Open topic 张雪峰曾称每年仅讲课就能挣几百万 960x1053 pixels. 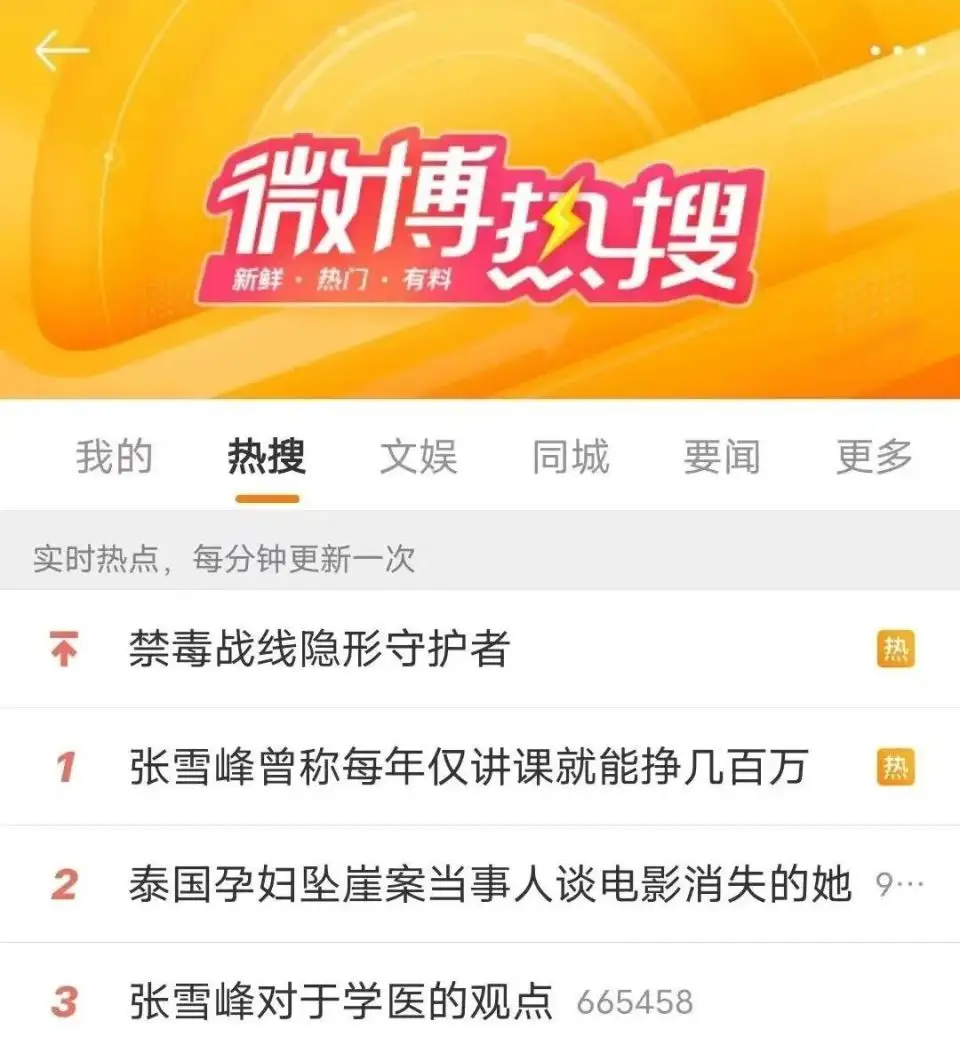[468, 767]
